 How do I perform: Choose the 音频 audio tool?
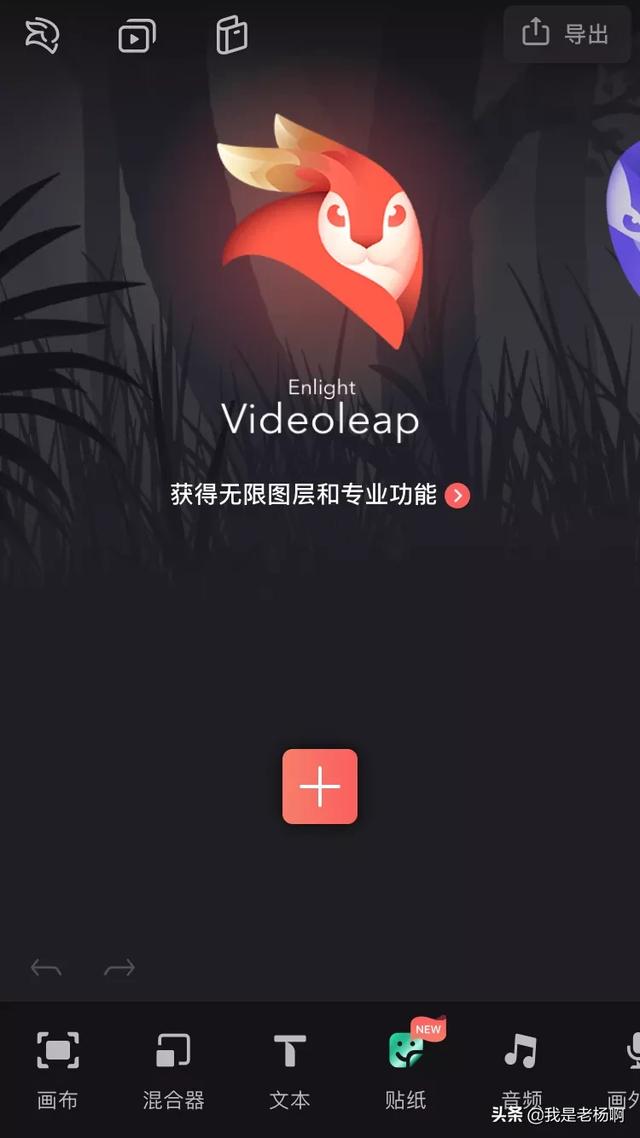pyautogui.click(x=521, y=1068)
